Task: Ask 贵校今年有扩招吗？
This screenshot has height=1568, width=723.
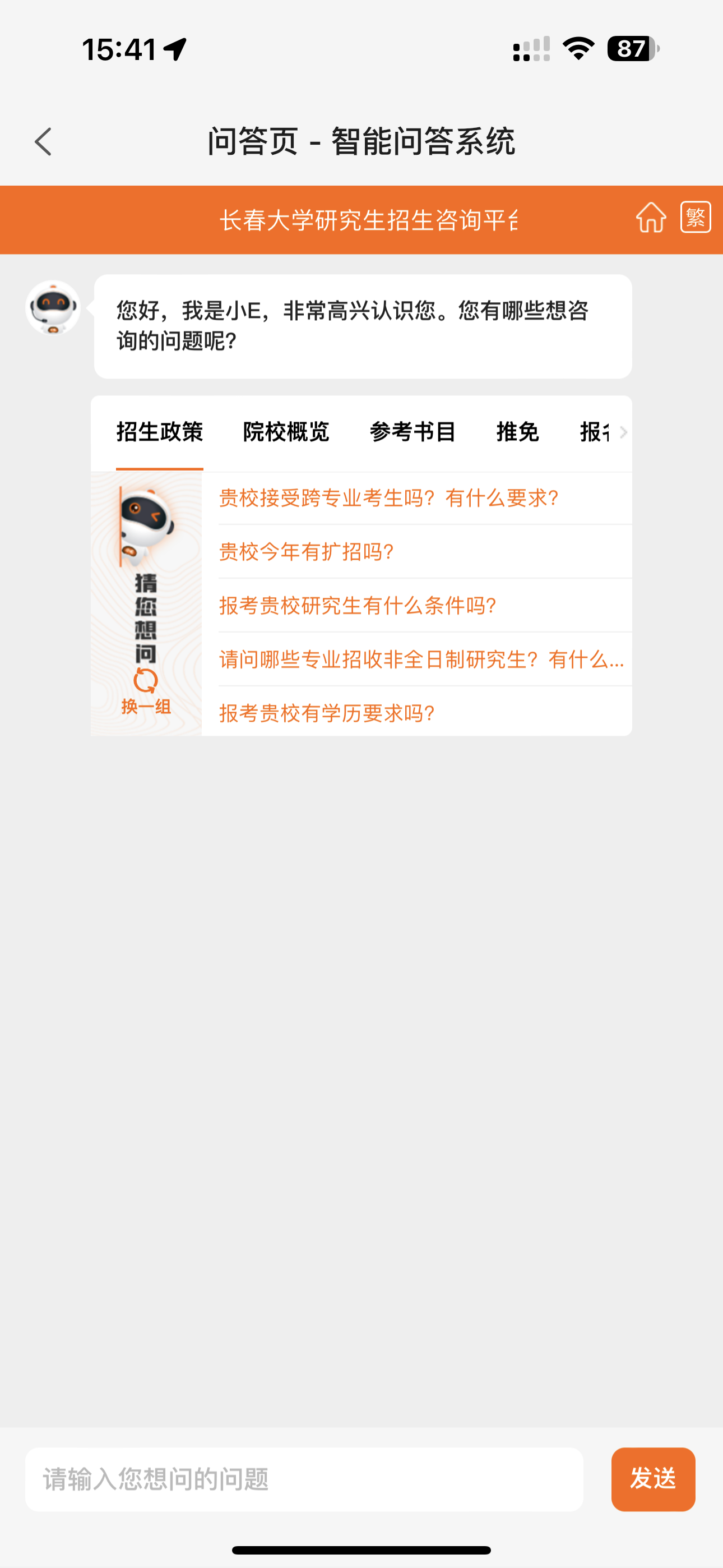Action: [306, 551]
